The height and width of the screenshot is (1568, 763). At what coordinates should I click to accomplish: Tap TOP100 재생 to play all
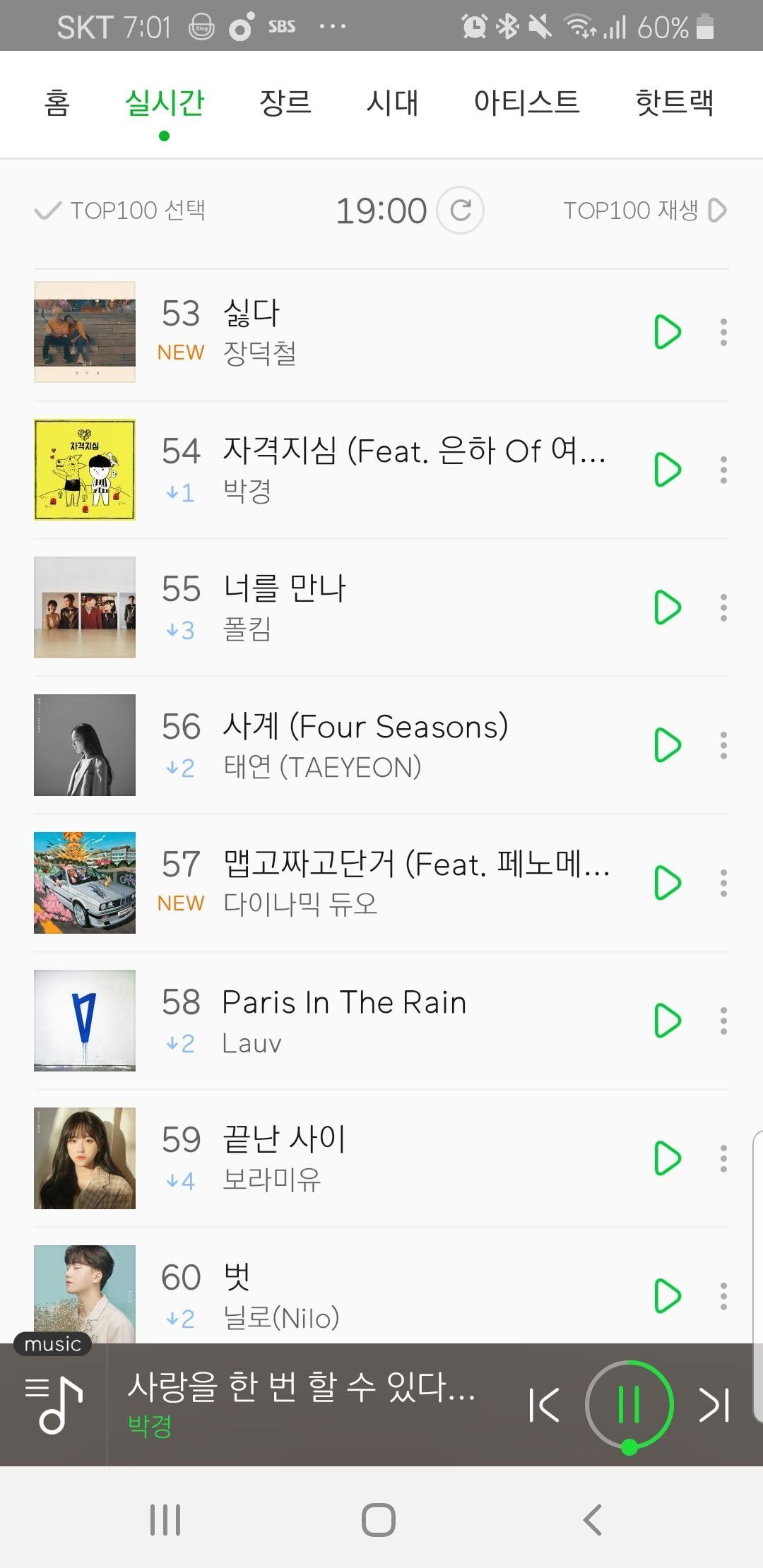click(x=644, y=210)
